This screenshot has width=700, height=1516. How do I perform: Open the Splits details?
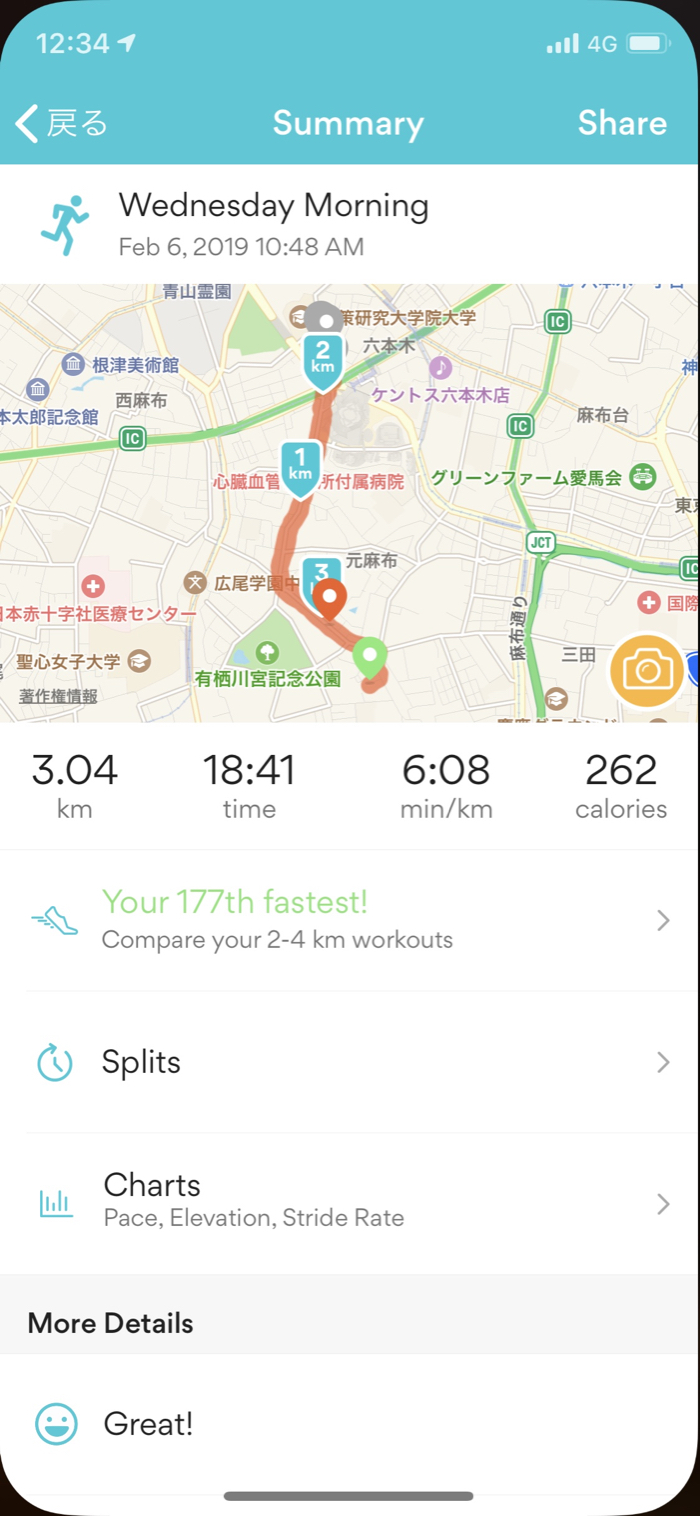(x=349, y=1062)
